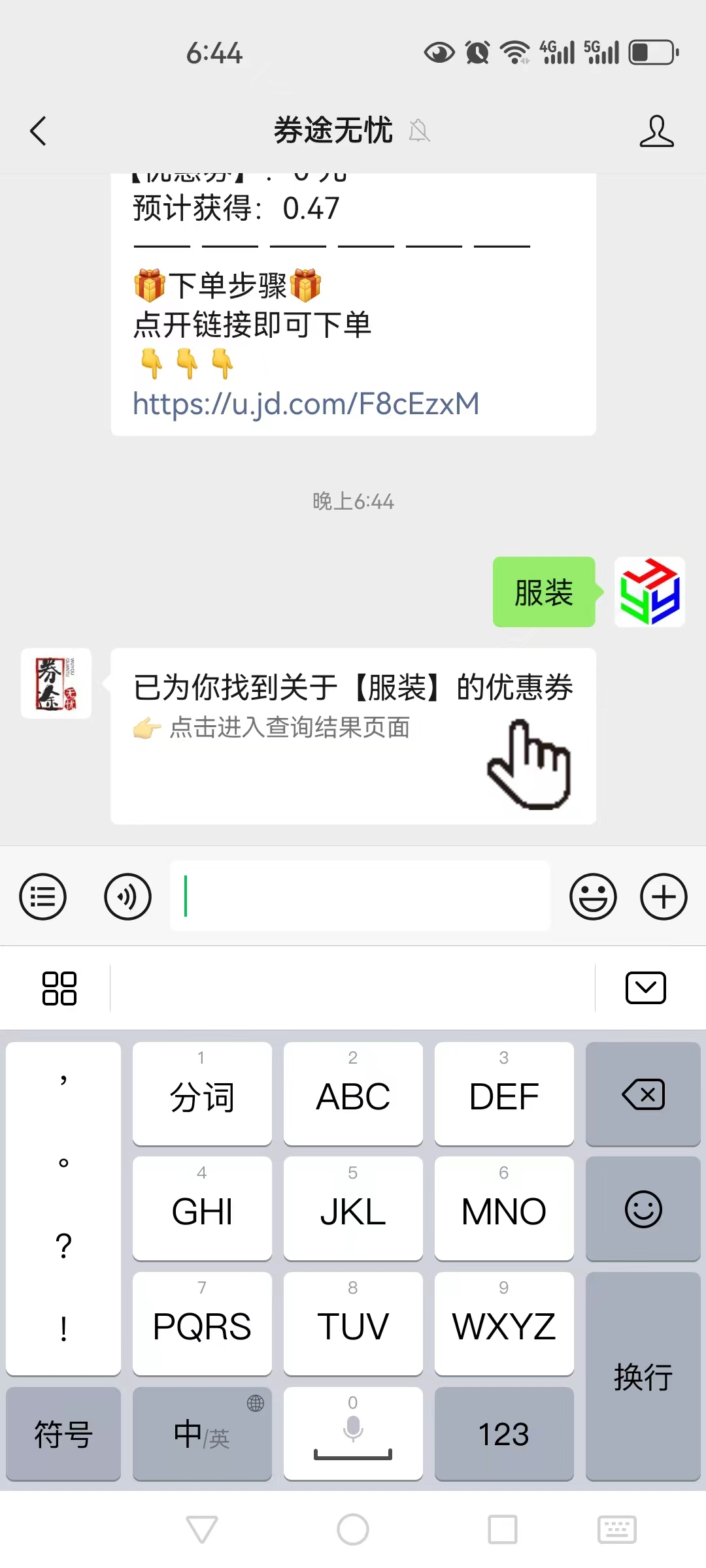Open the emoji sticker panel
Image resolution: width=706 pixels, height=1568 pixels.
tap(593, 896)
